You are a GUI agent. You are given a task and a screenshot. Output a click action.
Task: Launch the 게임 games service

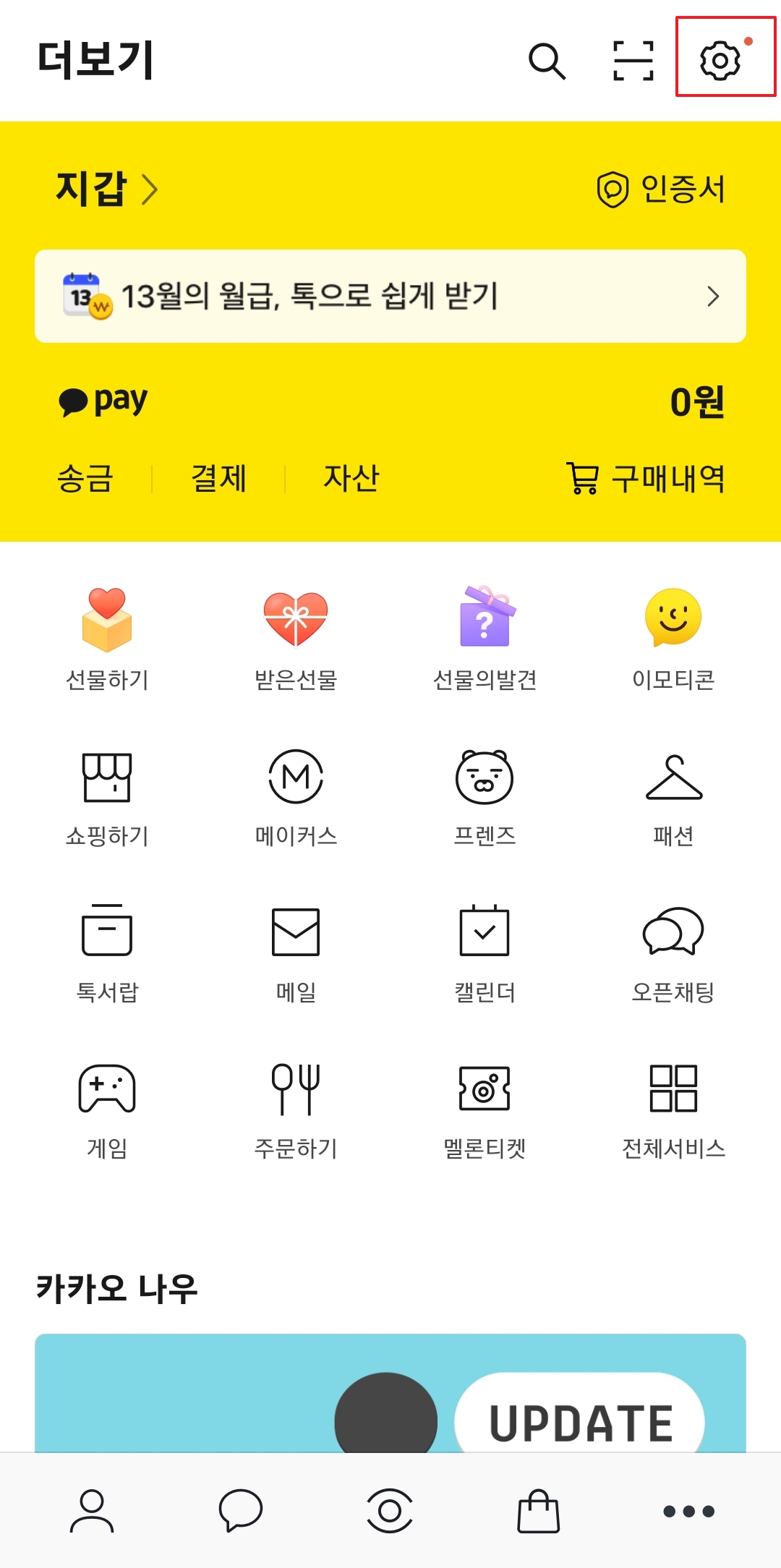(106, 1110)
